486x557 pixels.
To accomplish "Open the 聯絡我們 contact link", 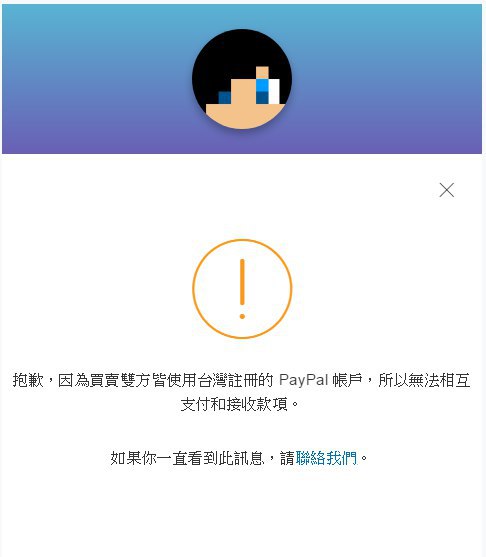I will tap(326, 458).
